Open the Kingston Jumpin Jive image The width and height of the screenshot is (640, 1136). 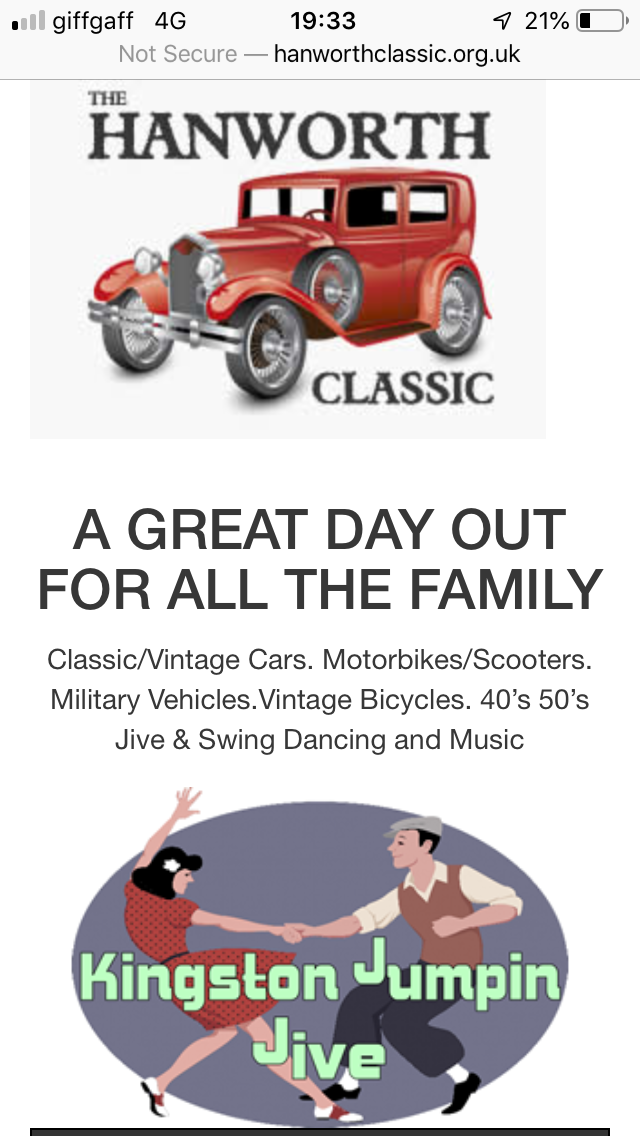[x=320, y=960]
